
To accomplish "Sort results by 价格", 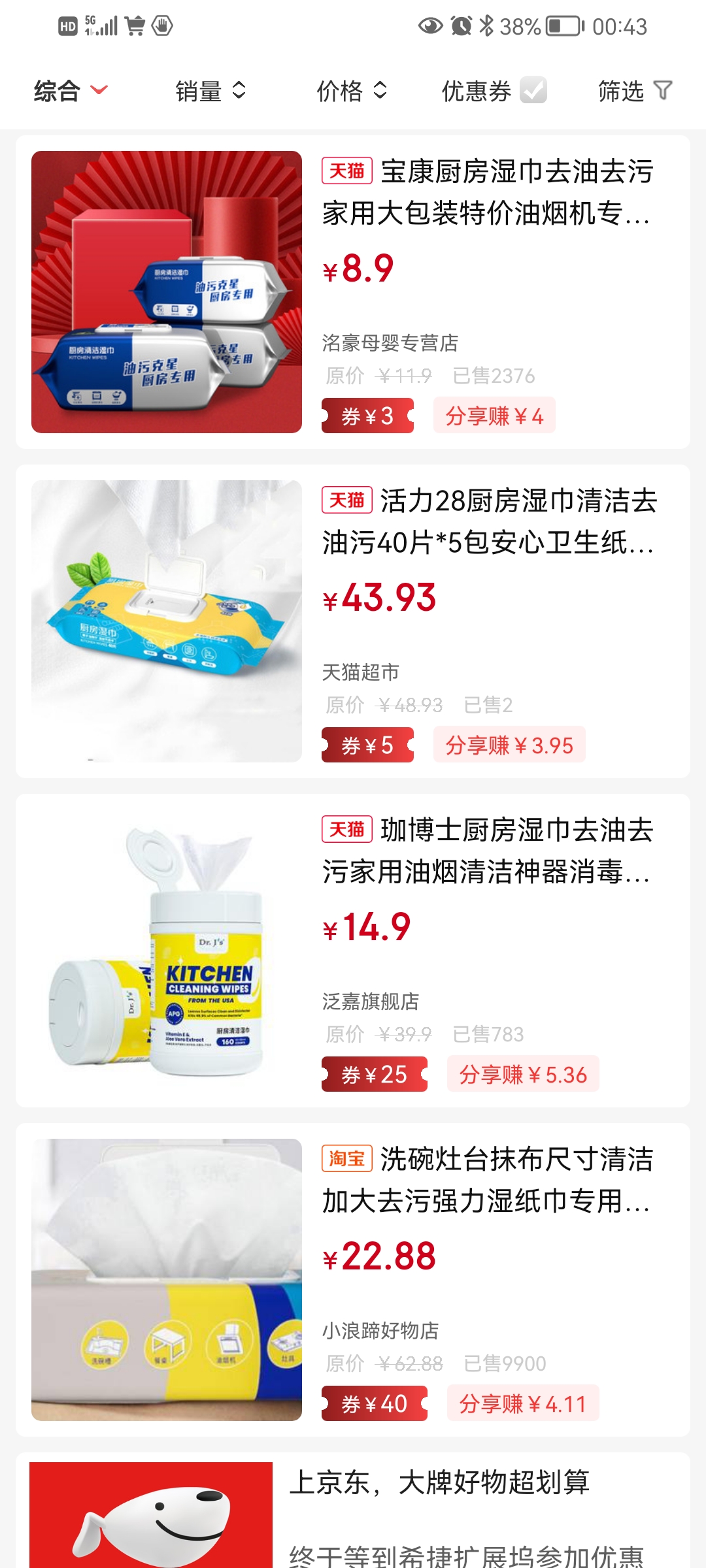I will pyautogui.click(x=352, y=91).
